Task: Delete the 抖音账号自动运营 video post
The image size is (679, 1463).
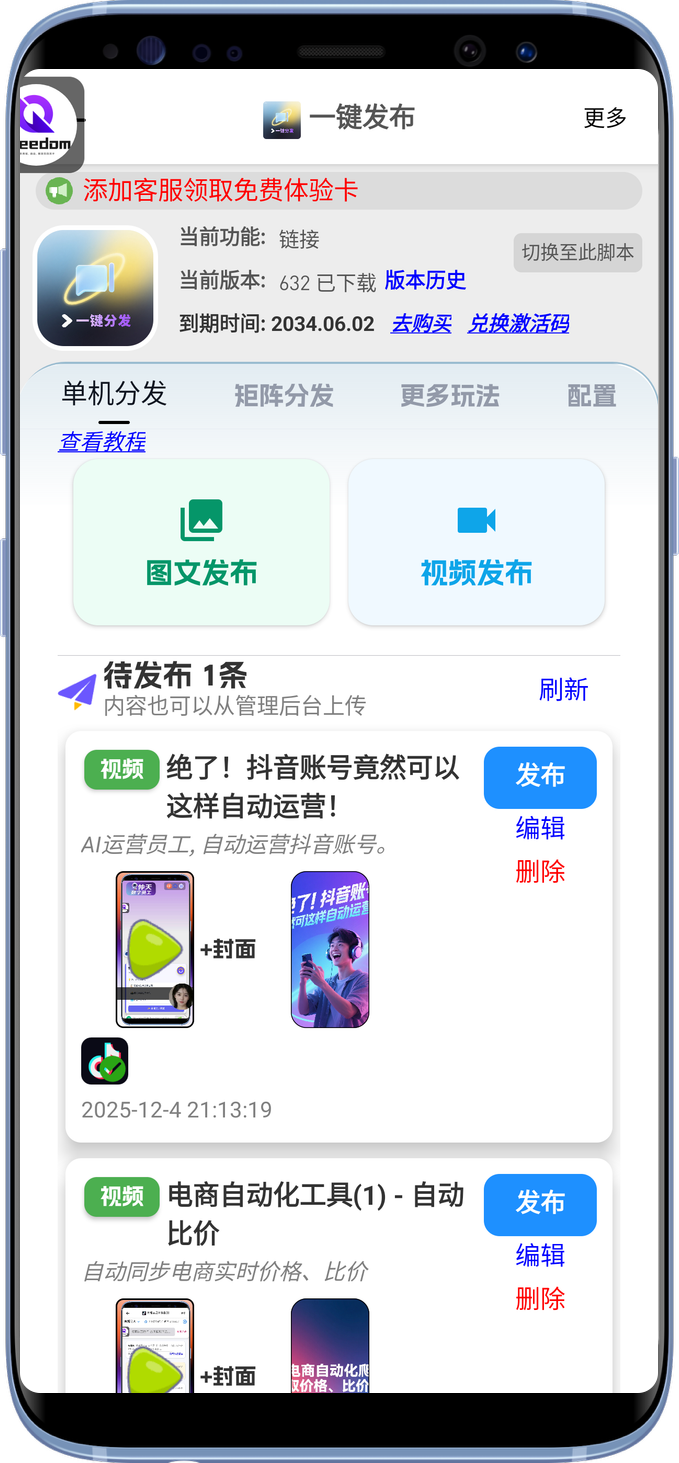Action: coord(540,872)
